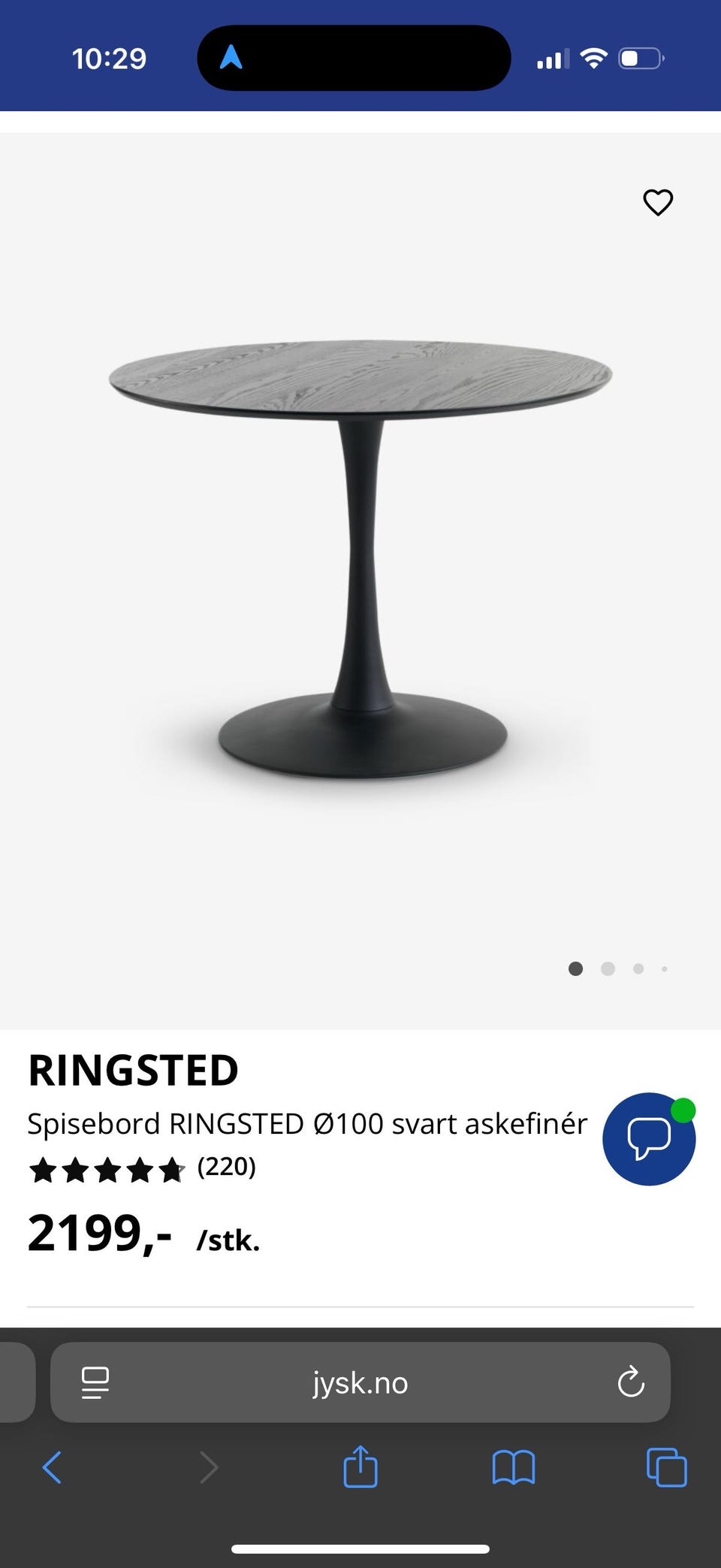Share this product page
This screenshot has height=1568, width=721.
[360, 1467]
